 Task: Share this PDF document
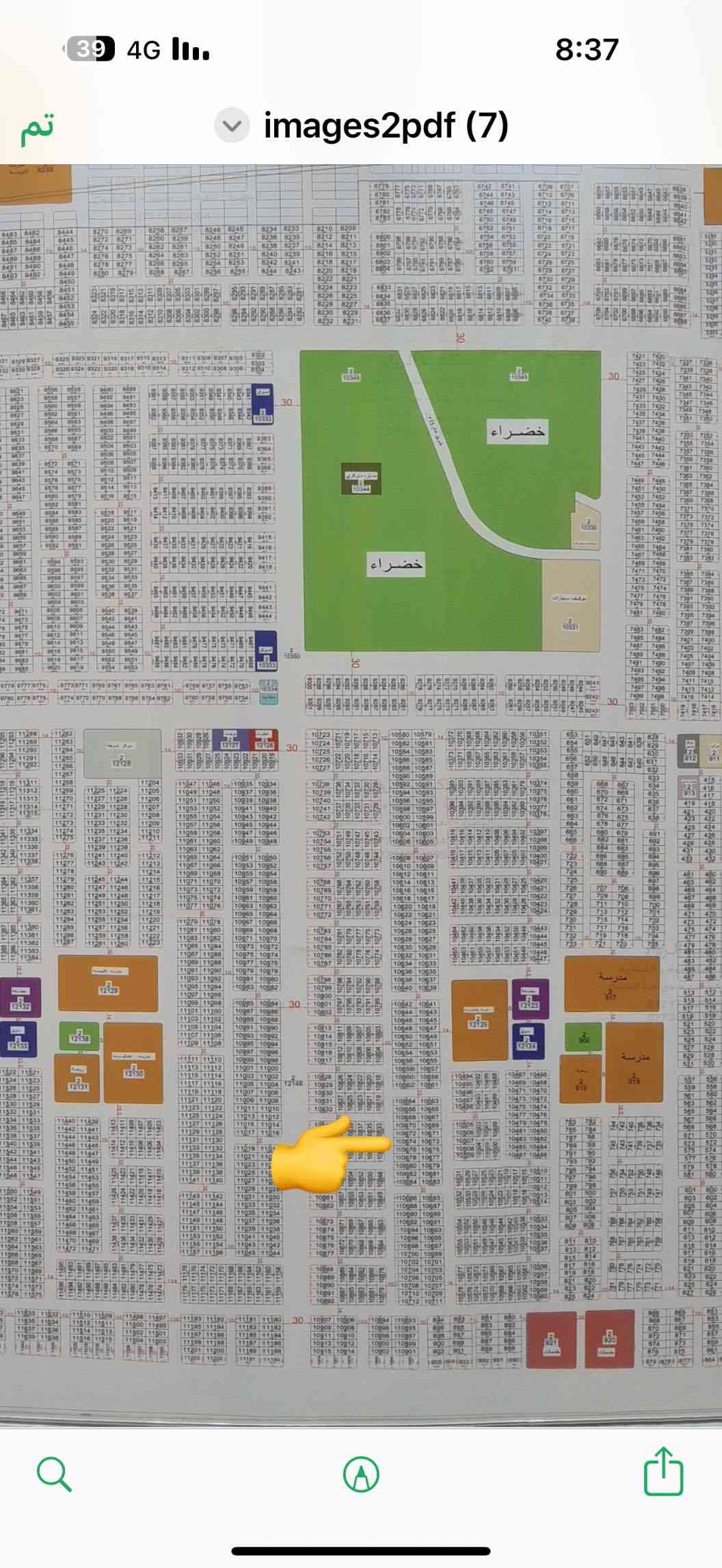coord(663,1471)
